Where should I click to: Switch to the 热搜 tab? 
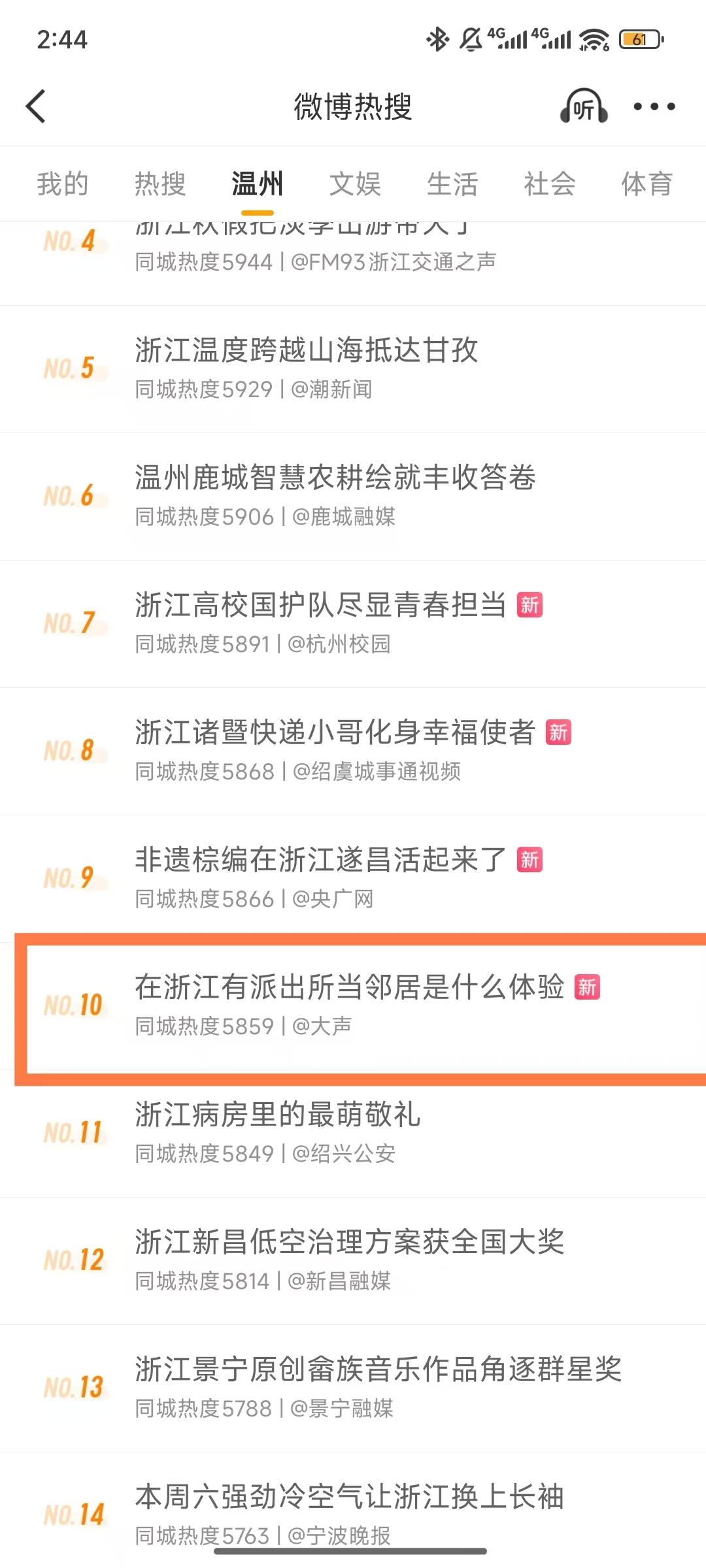160,184
